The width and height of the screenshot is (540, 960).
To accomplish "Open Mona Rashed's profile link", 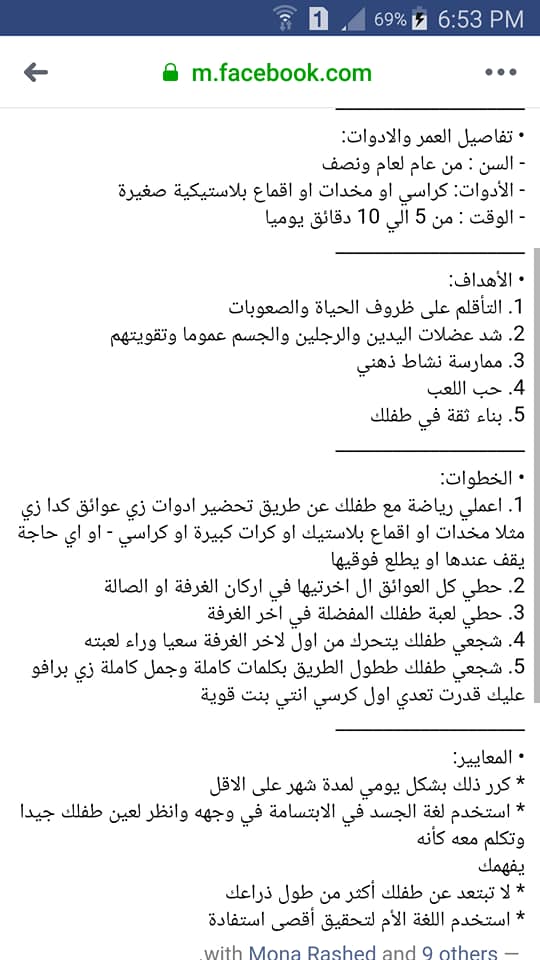I will [312, 951].
